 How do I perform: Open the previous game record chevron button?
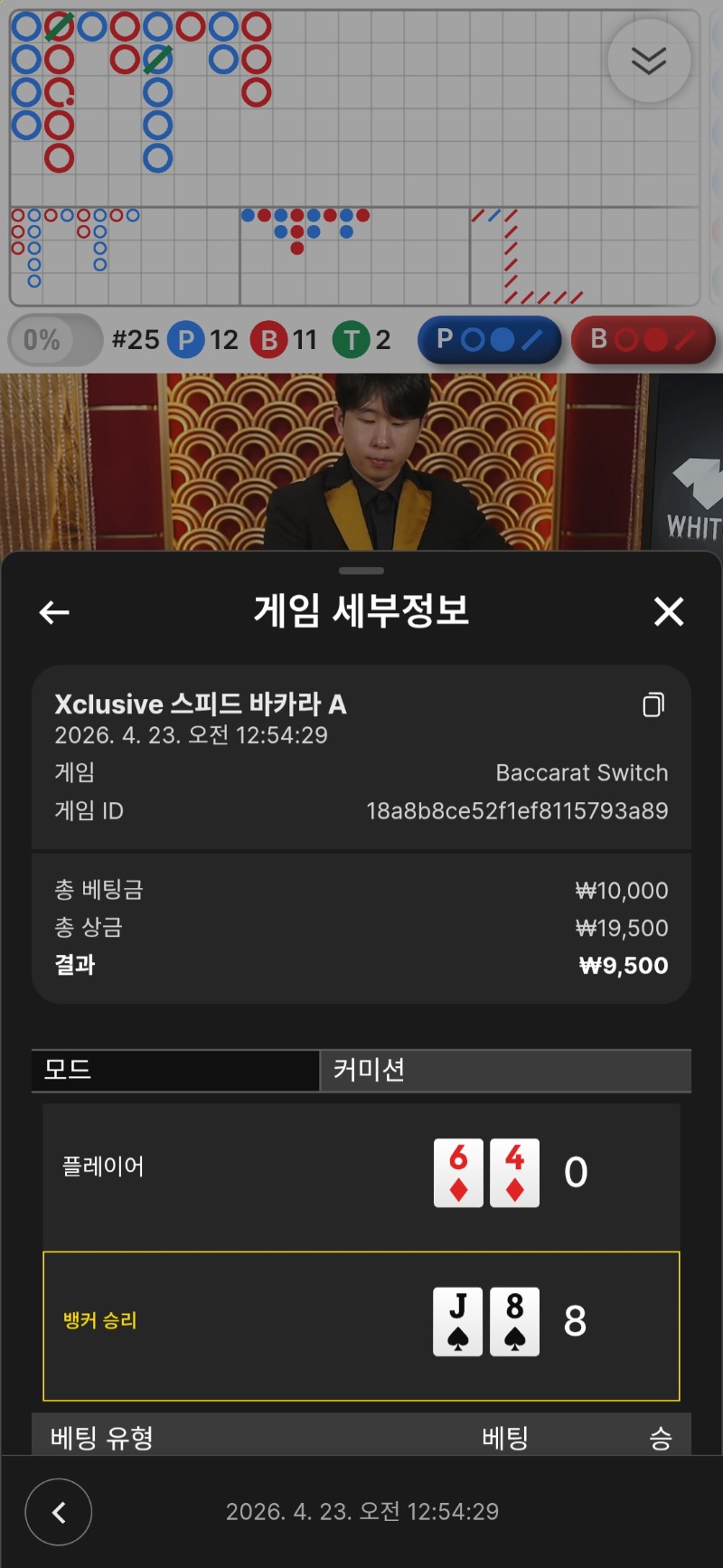tap(59, 1511)
